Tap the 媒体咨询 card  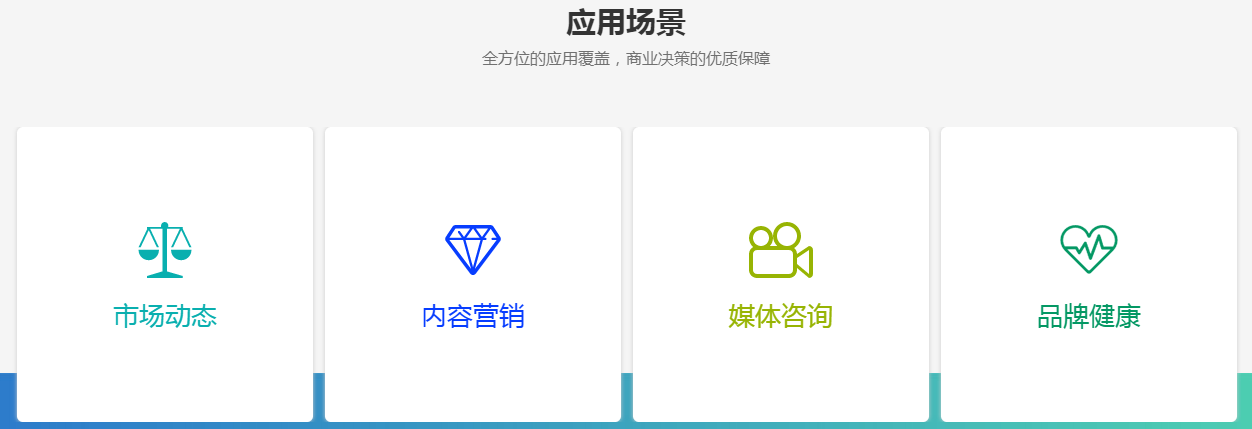(781, 274)
